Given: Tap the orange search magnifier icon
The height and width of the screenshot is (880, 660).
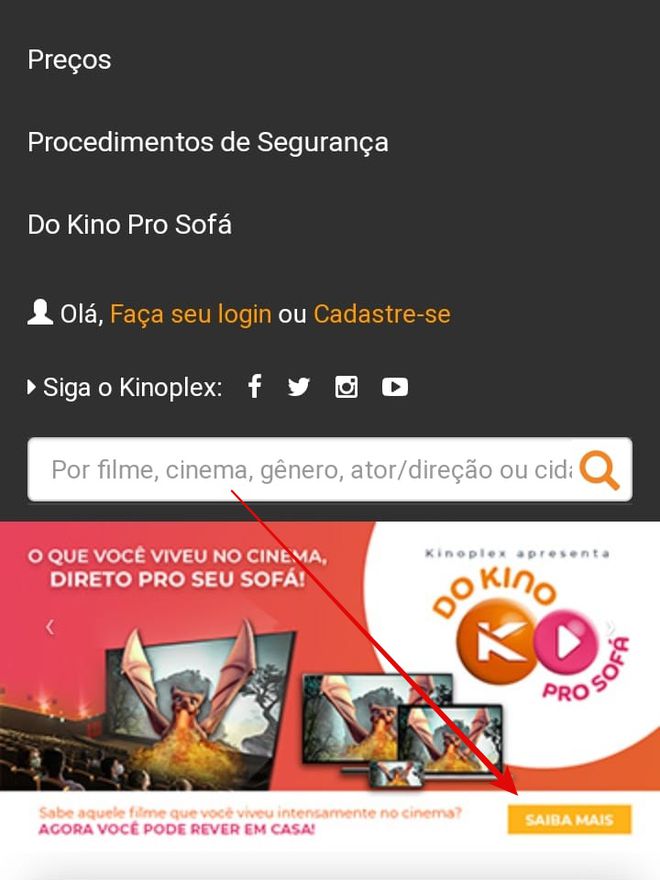Looking at the screenshot, I should [x=600, y=469].
